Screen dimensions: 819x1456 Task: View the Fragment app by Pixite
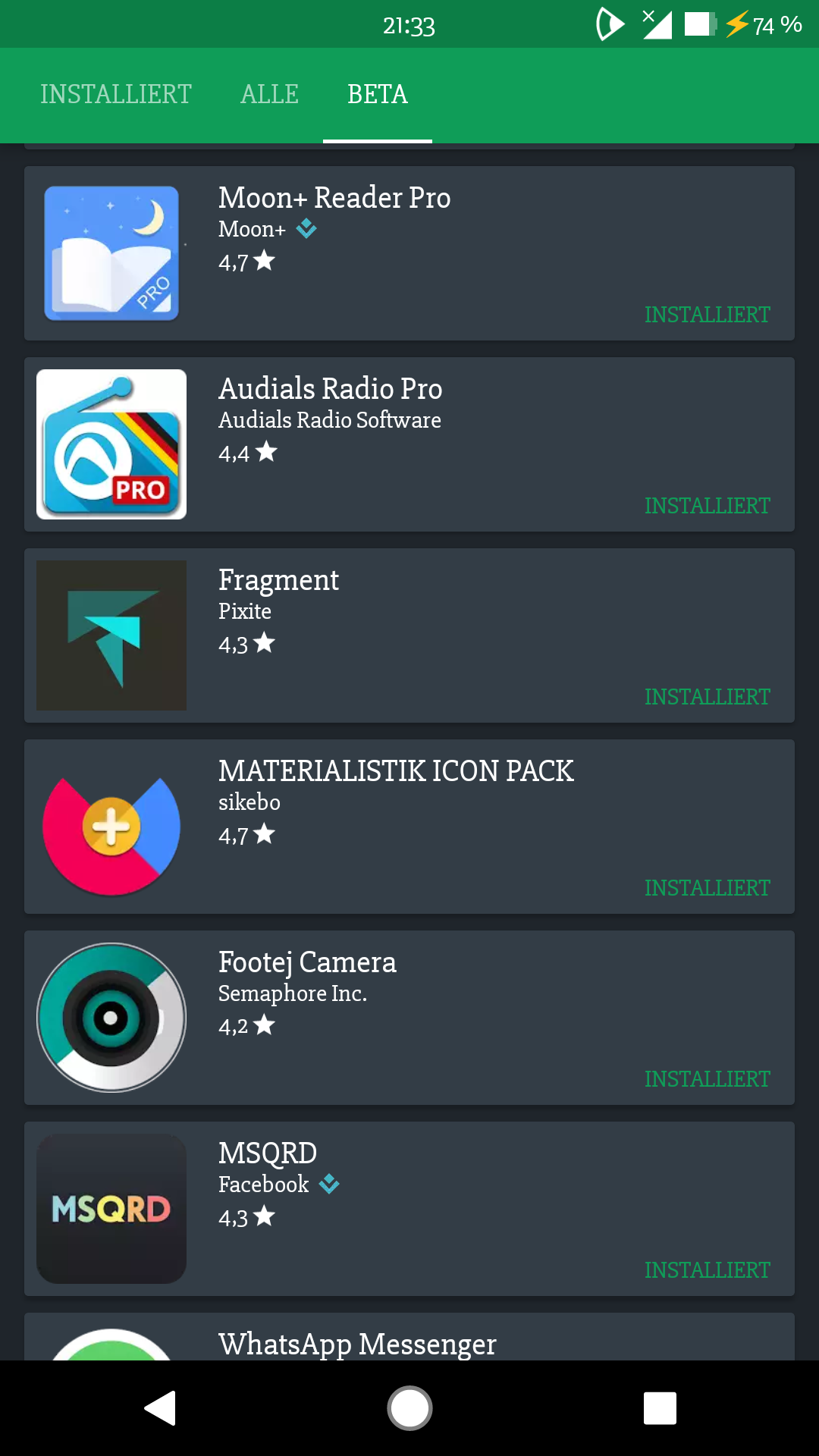point(409,635)
